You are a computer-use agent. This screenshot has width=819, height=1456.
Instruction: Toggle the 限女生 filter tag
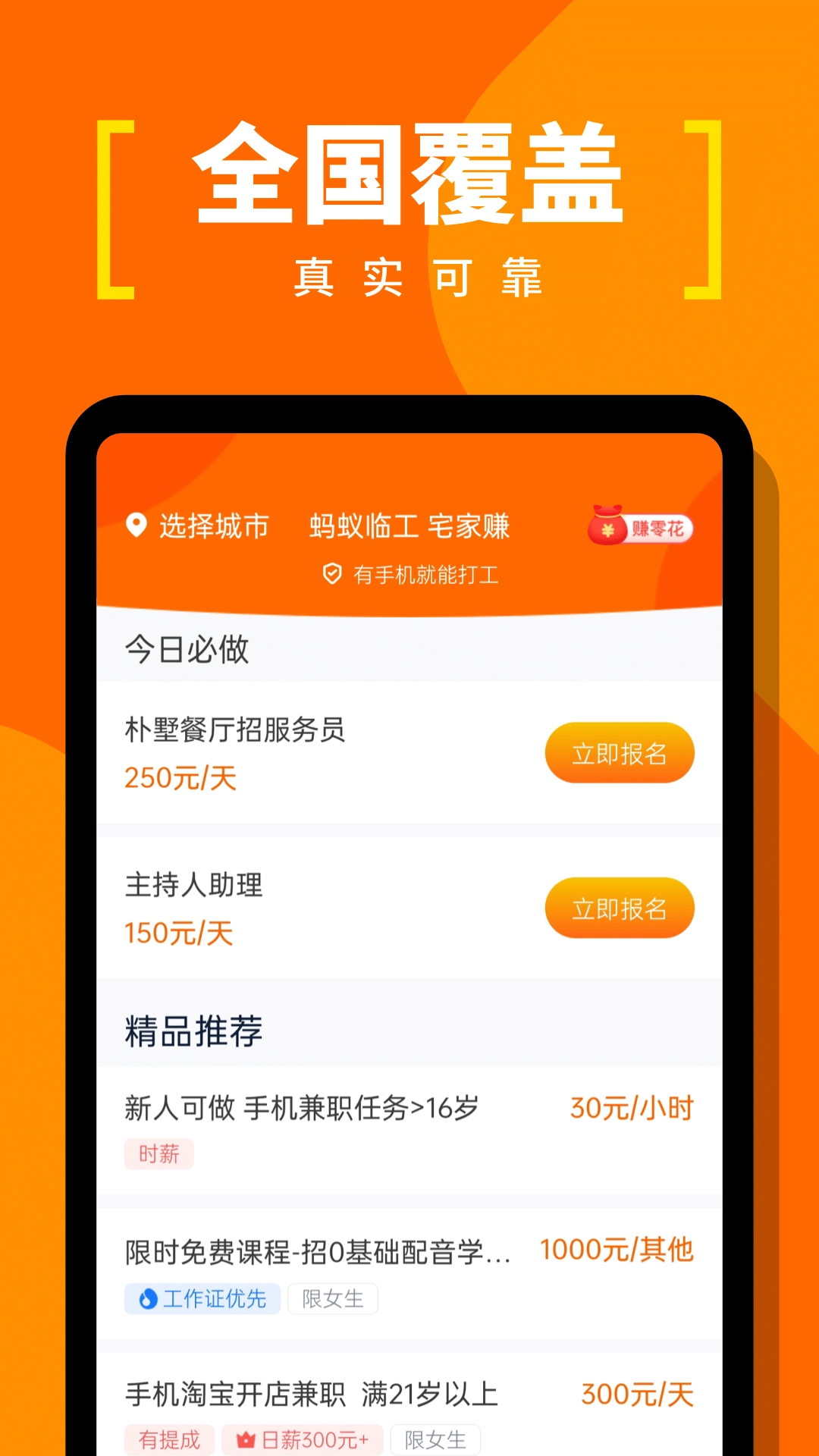point(334,1298)
